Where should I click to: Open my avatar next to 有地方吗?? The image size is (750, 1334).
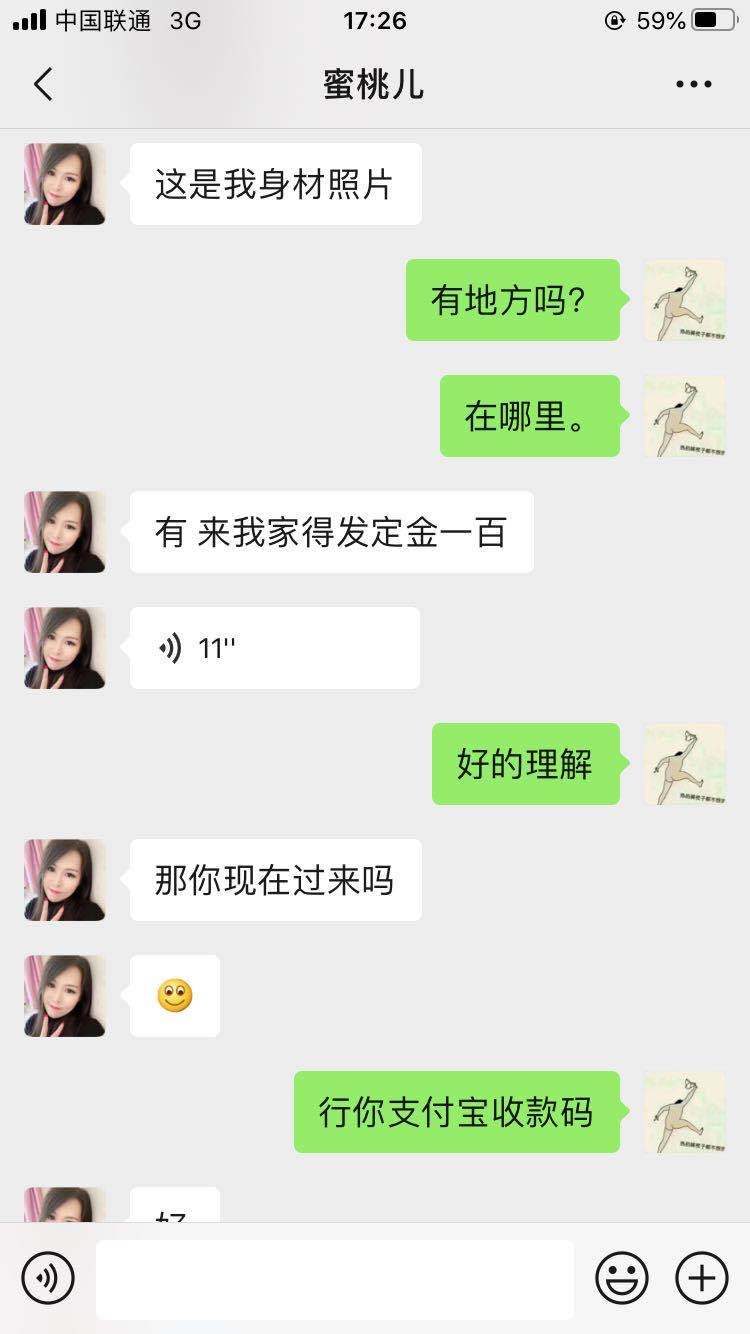pos(685,300)
